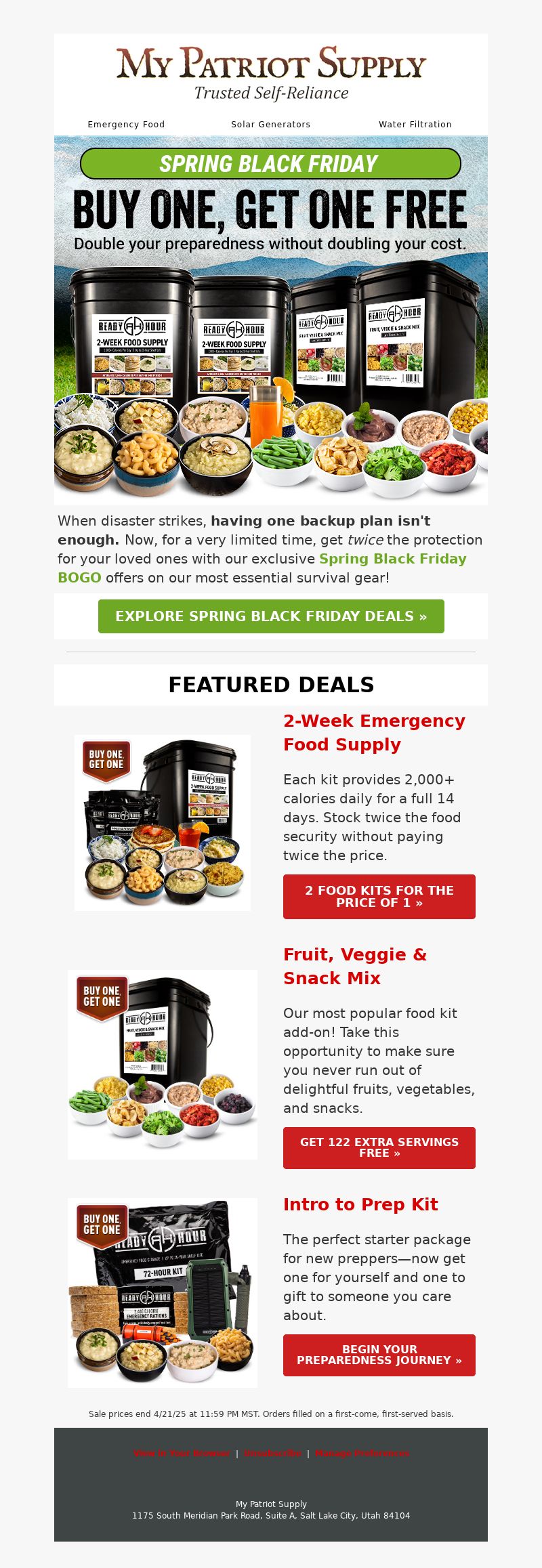Open the Solar Generators link
The image size is (542, 1568).
coord(270,125)
